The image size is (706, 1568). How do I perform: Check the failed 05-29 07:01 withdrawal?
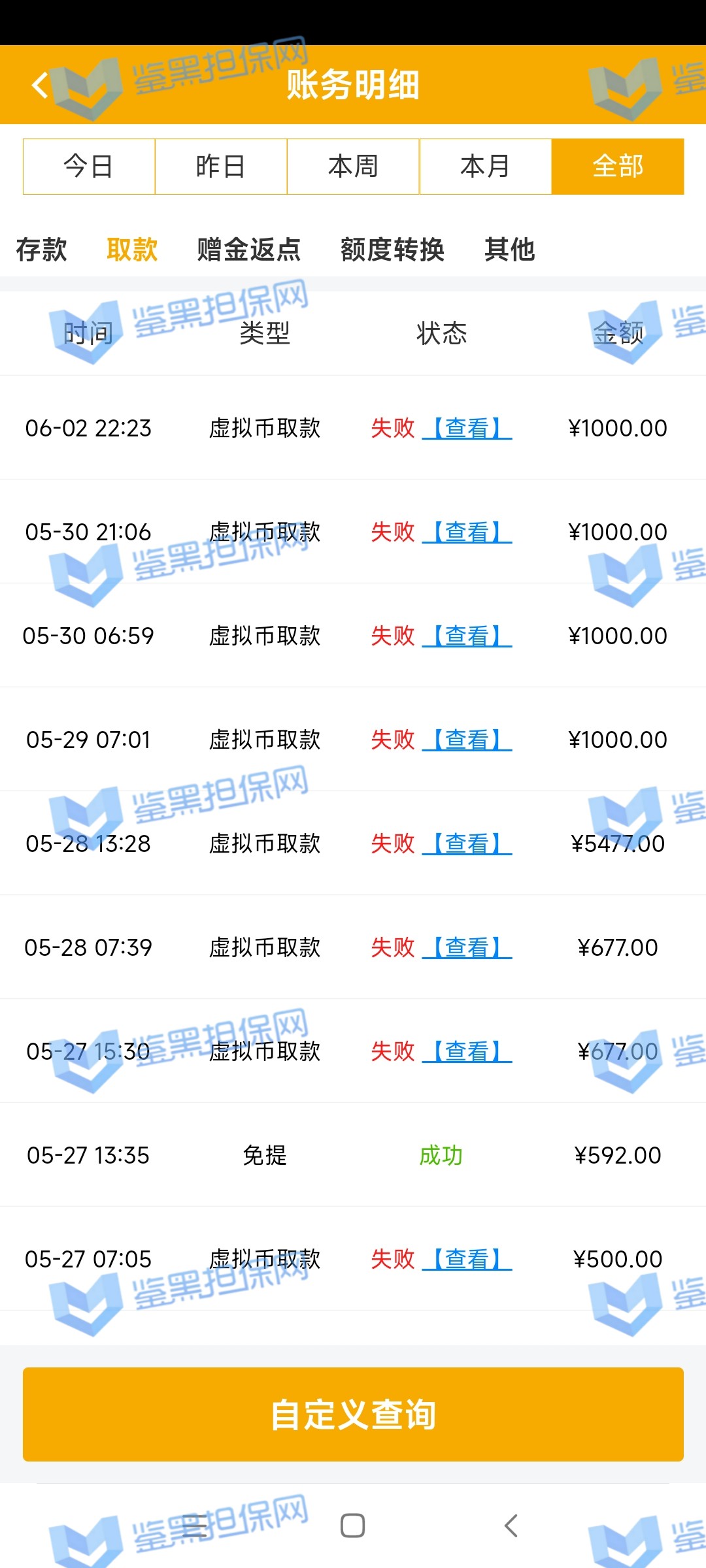(x=467, y=740)
